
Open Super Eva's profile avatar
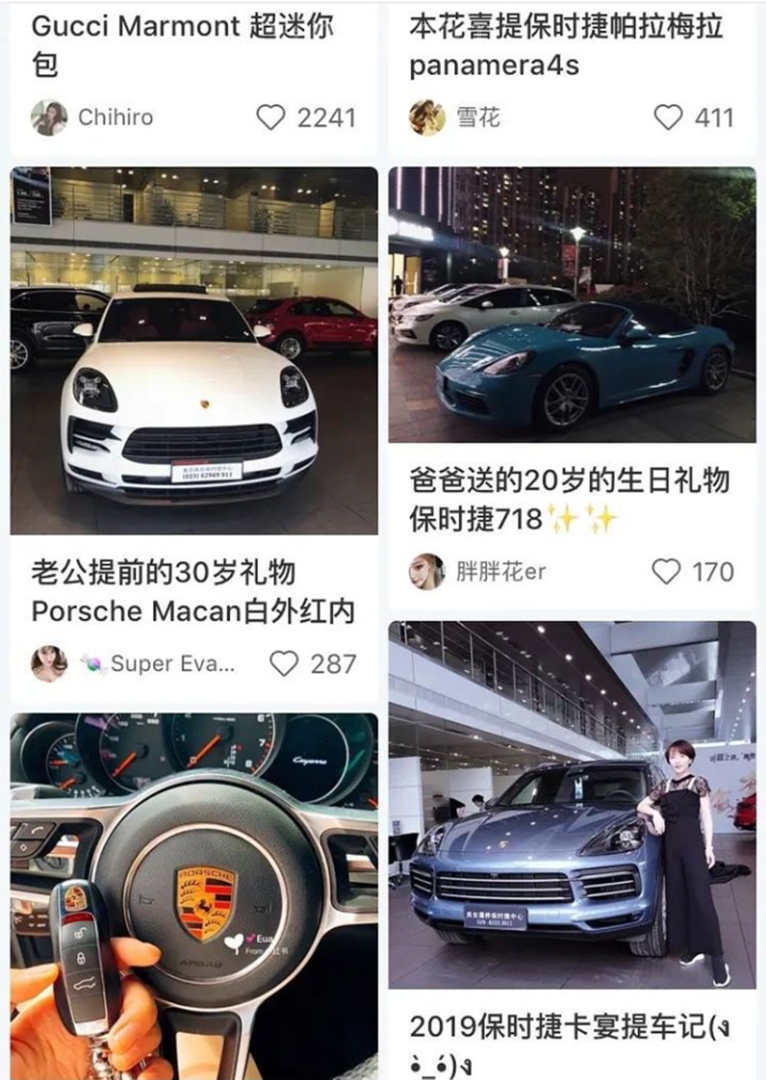tap(49, 663)
